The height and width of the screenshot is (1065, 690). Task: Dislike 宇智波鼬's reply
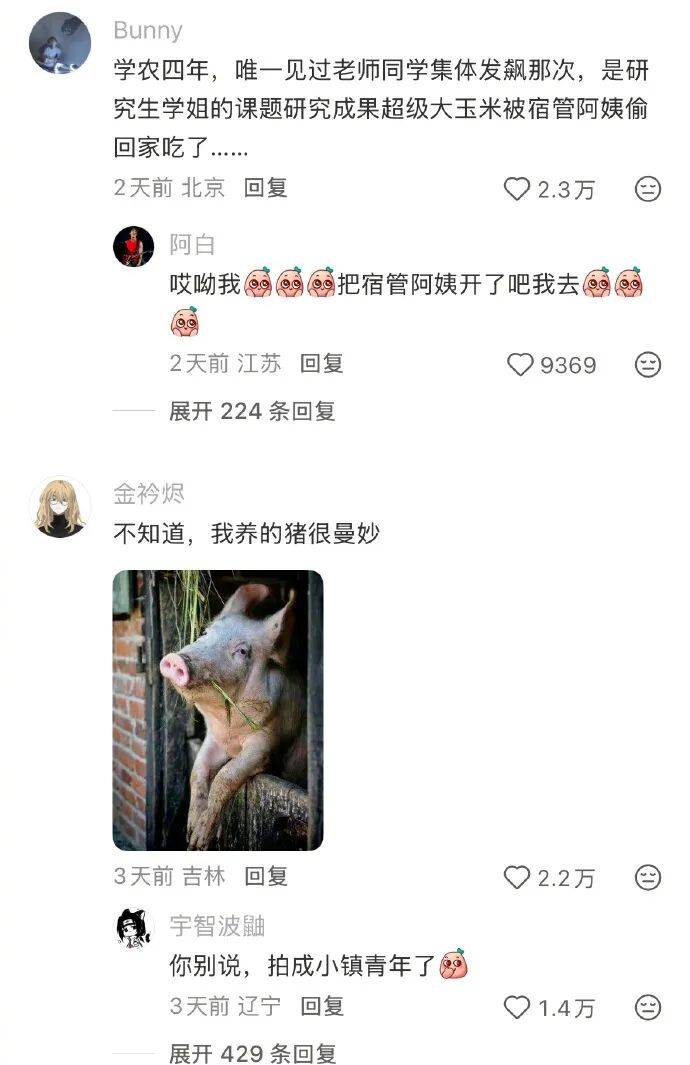click(x=648, y=1007)
